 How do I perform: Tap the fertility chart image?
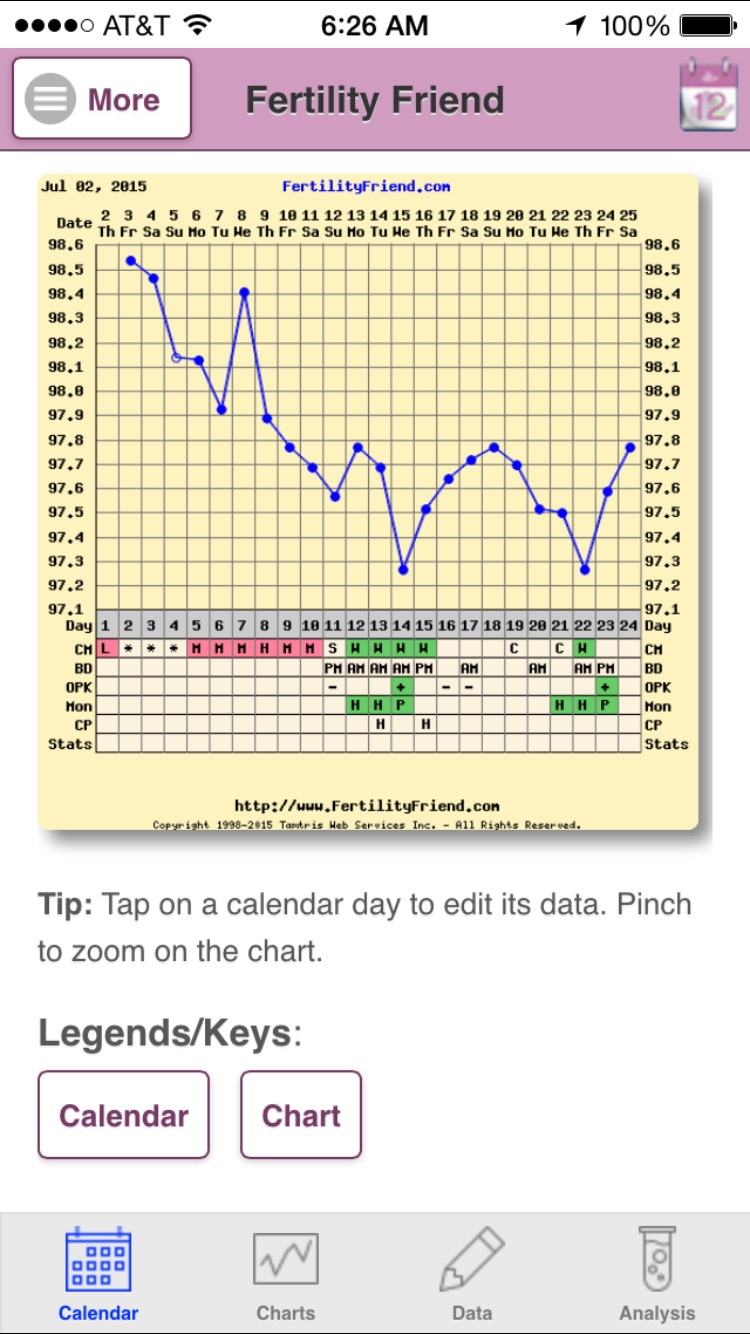(368, 503)
